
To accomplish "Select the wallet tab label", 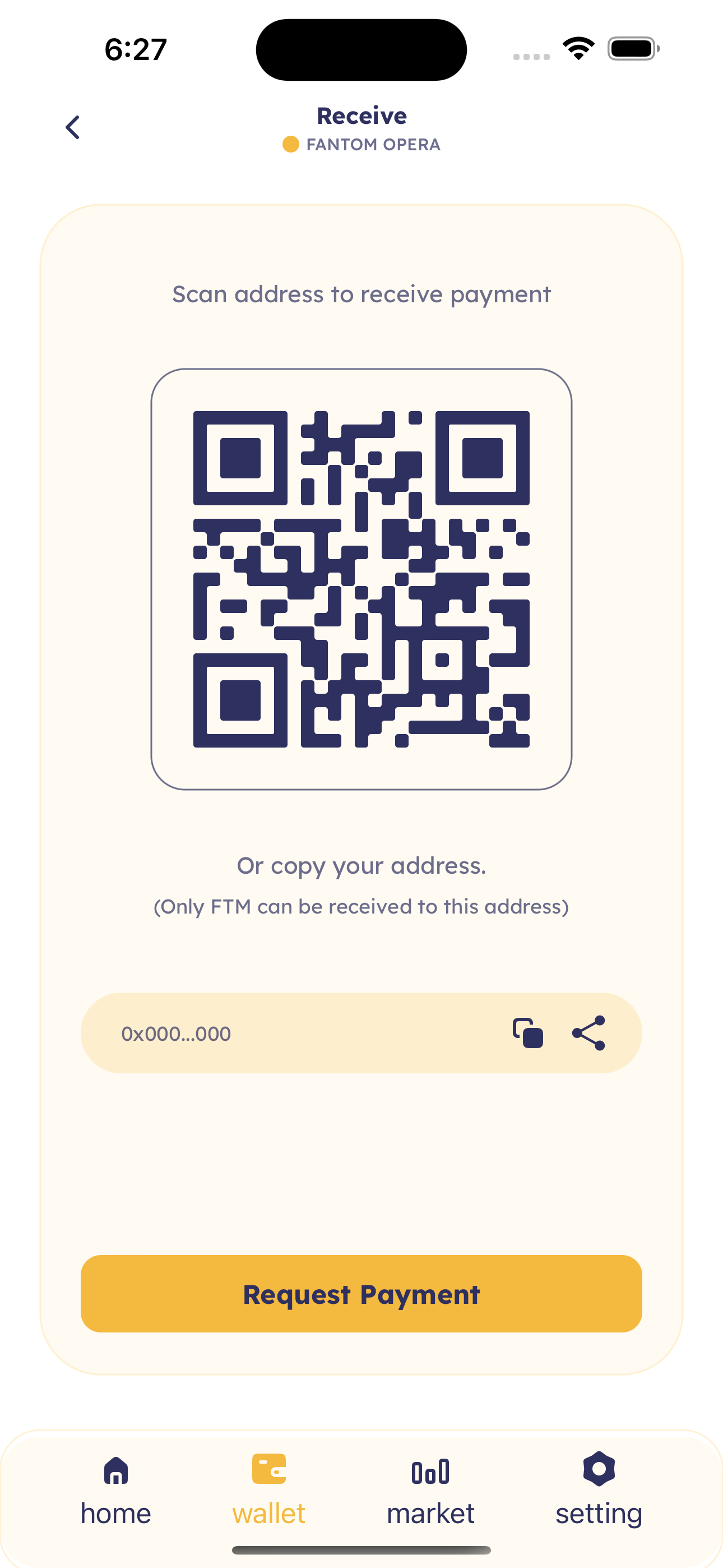I will point(268,1514).
